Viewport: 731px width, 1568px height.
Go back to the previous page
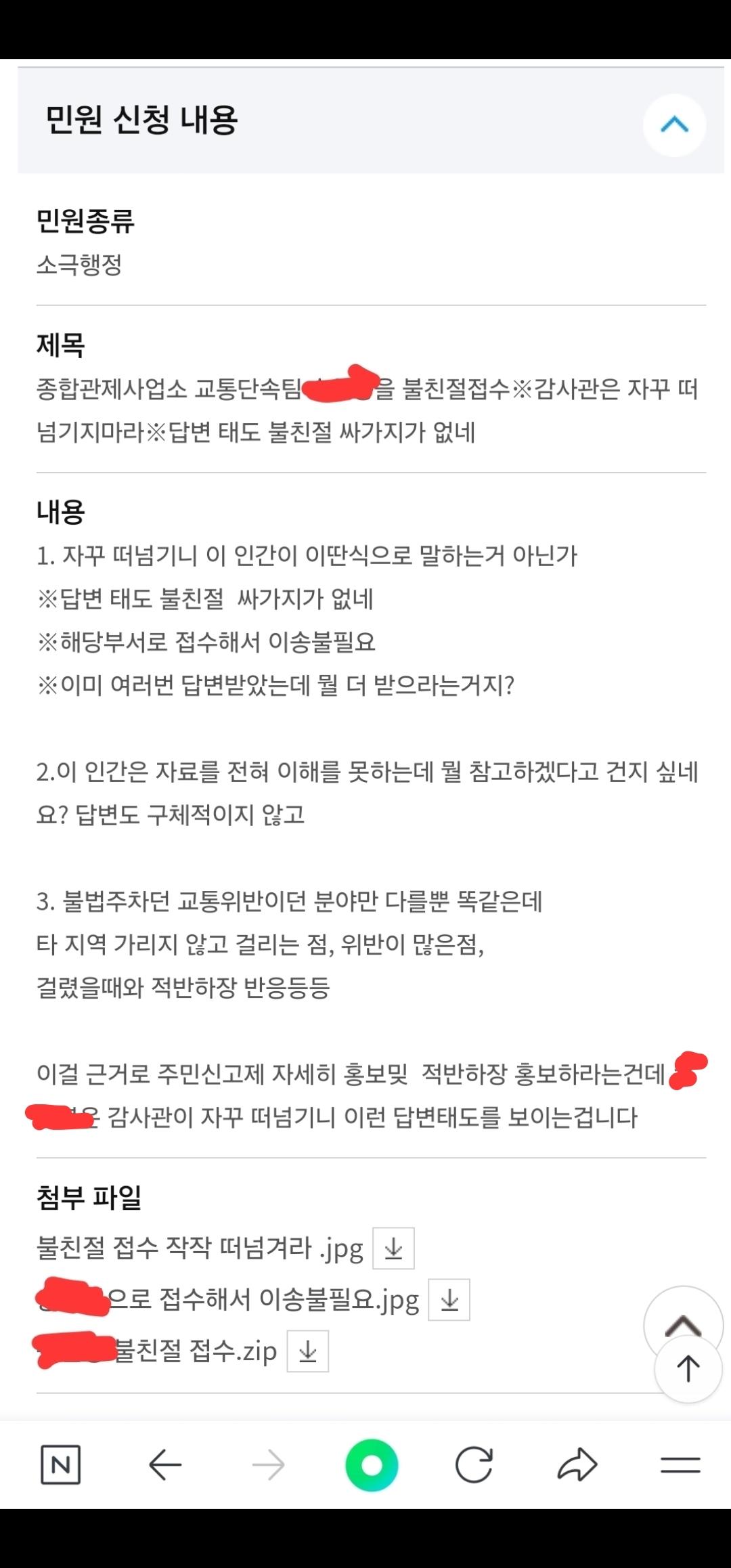165,1465
